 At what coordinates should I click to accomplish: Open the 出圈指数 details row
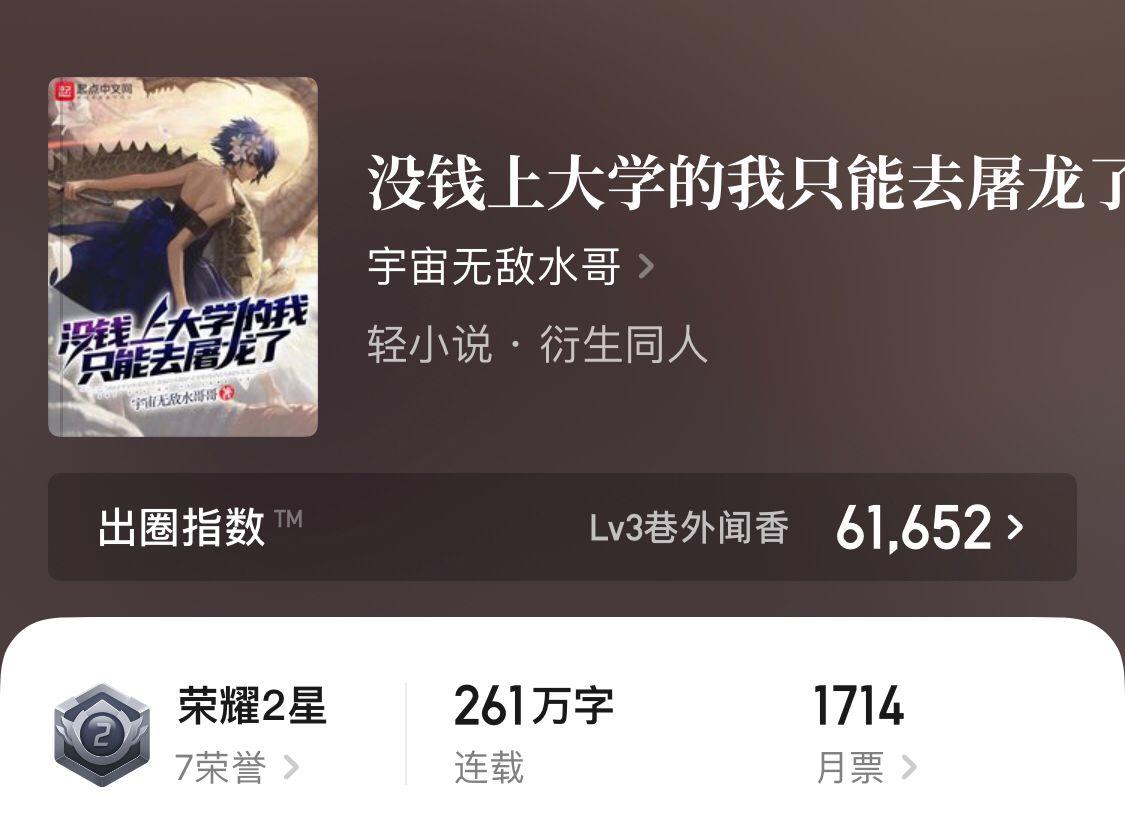click(x=562, y=527)
